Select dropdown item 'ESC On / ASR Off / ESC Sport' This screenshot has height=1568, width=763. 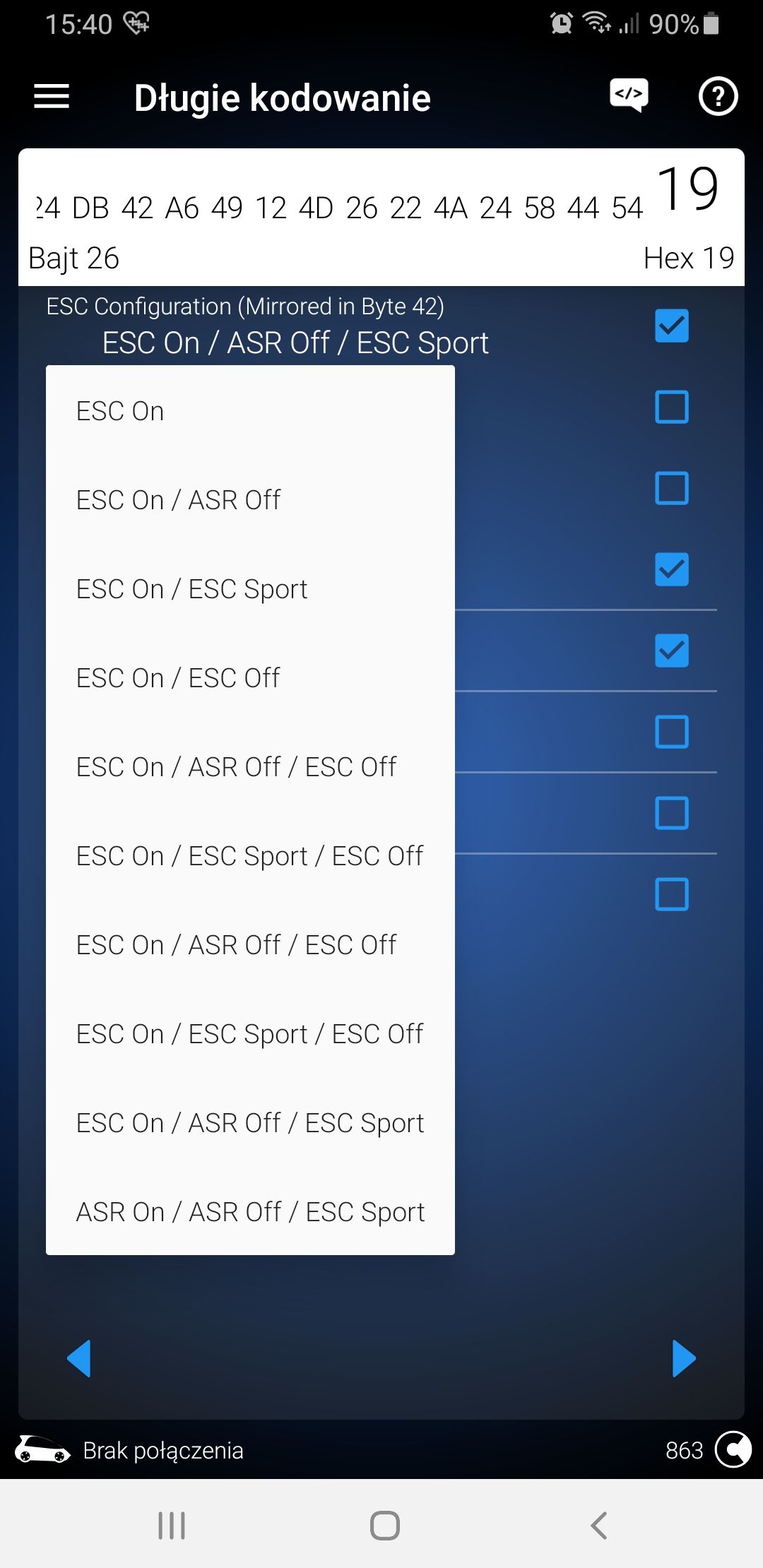250,1123
